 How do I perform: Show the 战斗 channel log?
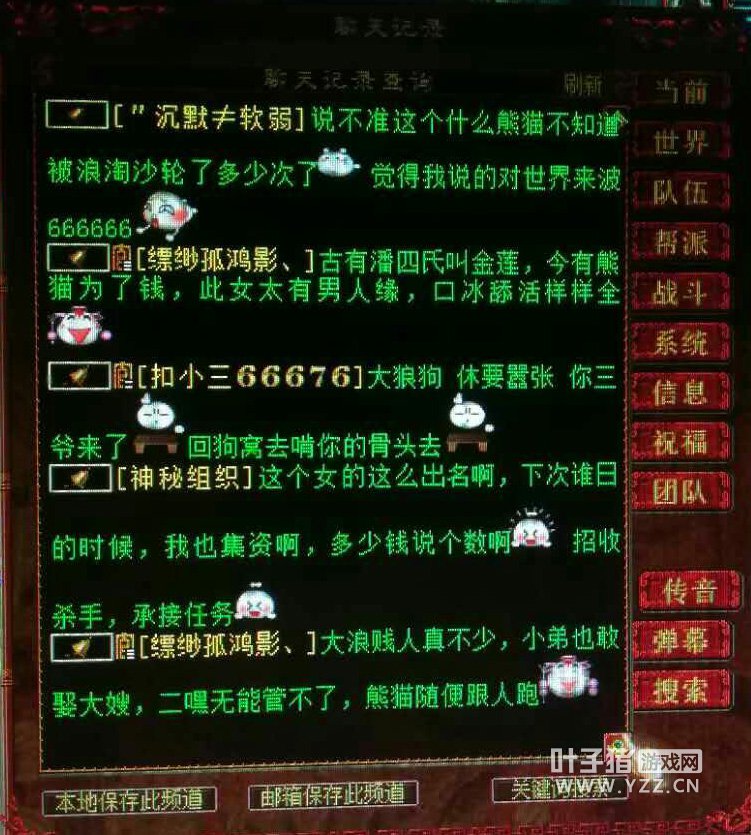point(680,292)
